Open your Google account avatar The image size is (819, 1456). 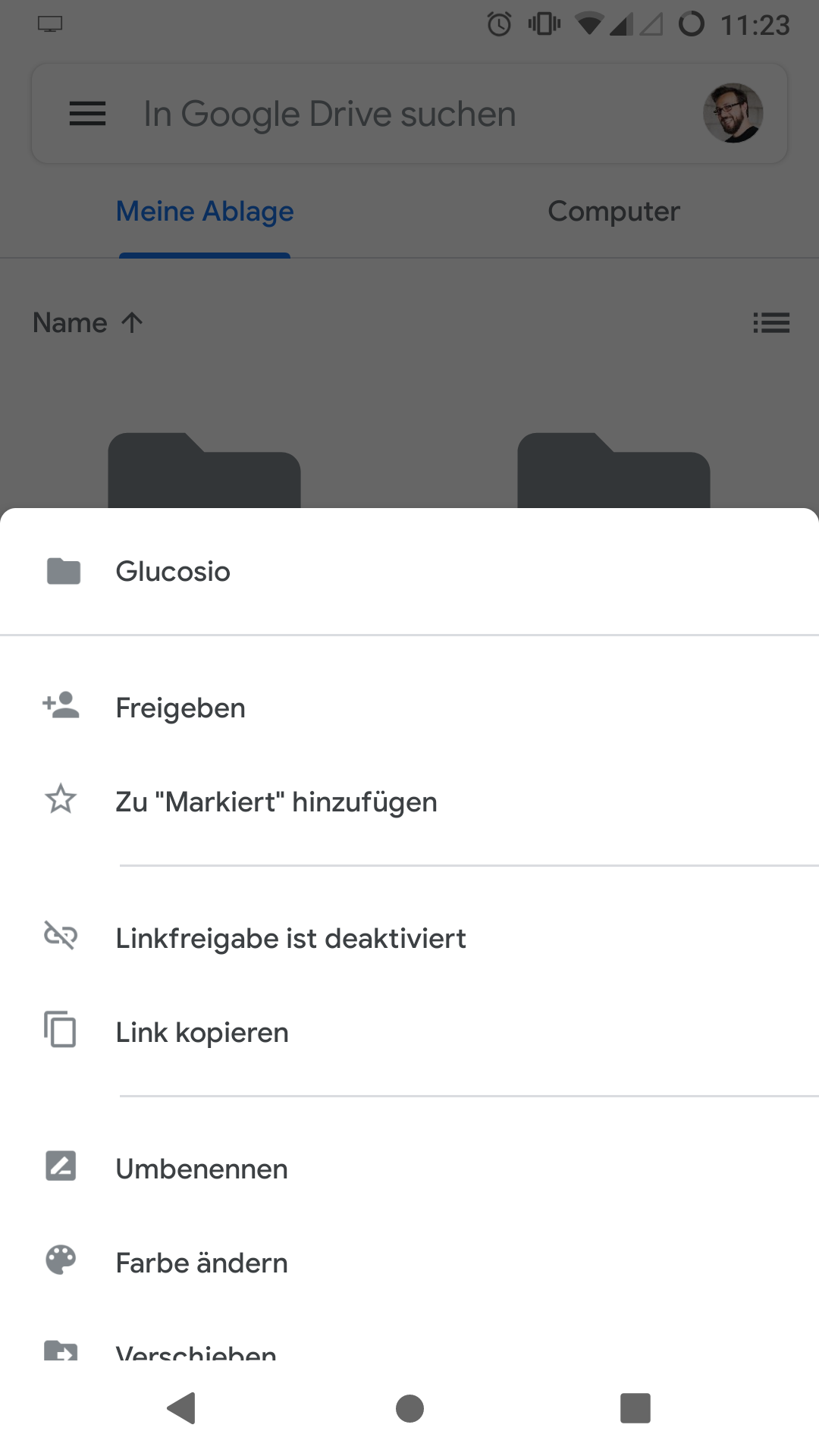pyautogui.click(x=733, y=112)
